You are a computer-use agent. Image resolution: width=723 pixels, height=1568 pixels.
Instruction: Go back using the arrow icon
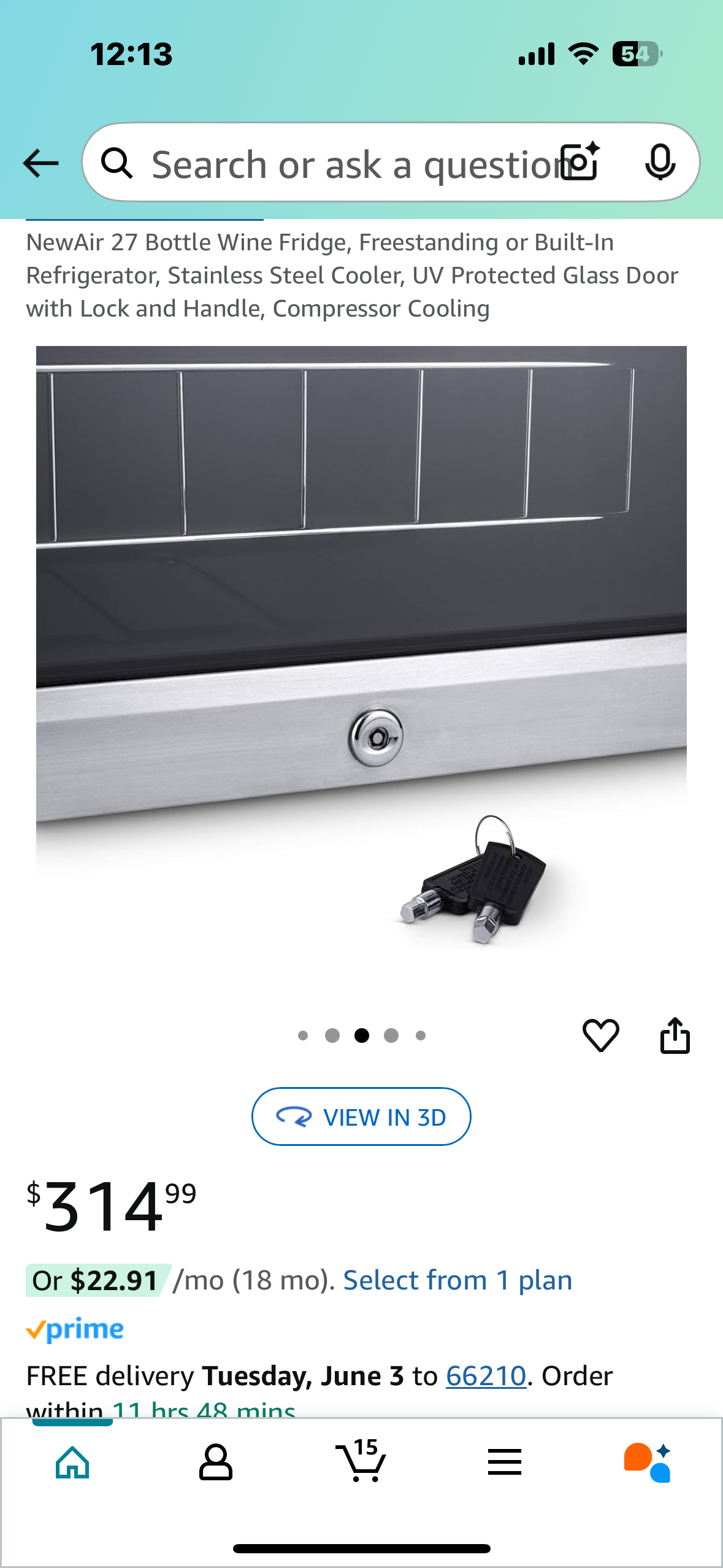click(x=40, y=163)
